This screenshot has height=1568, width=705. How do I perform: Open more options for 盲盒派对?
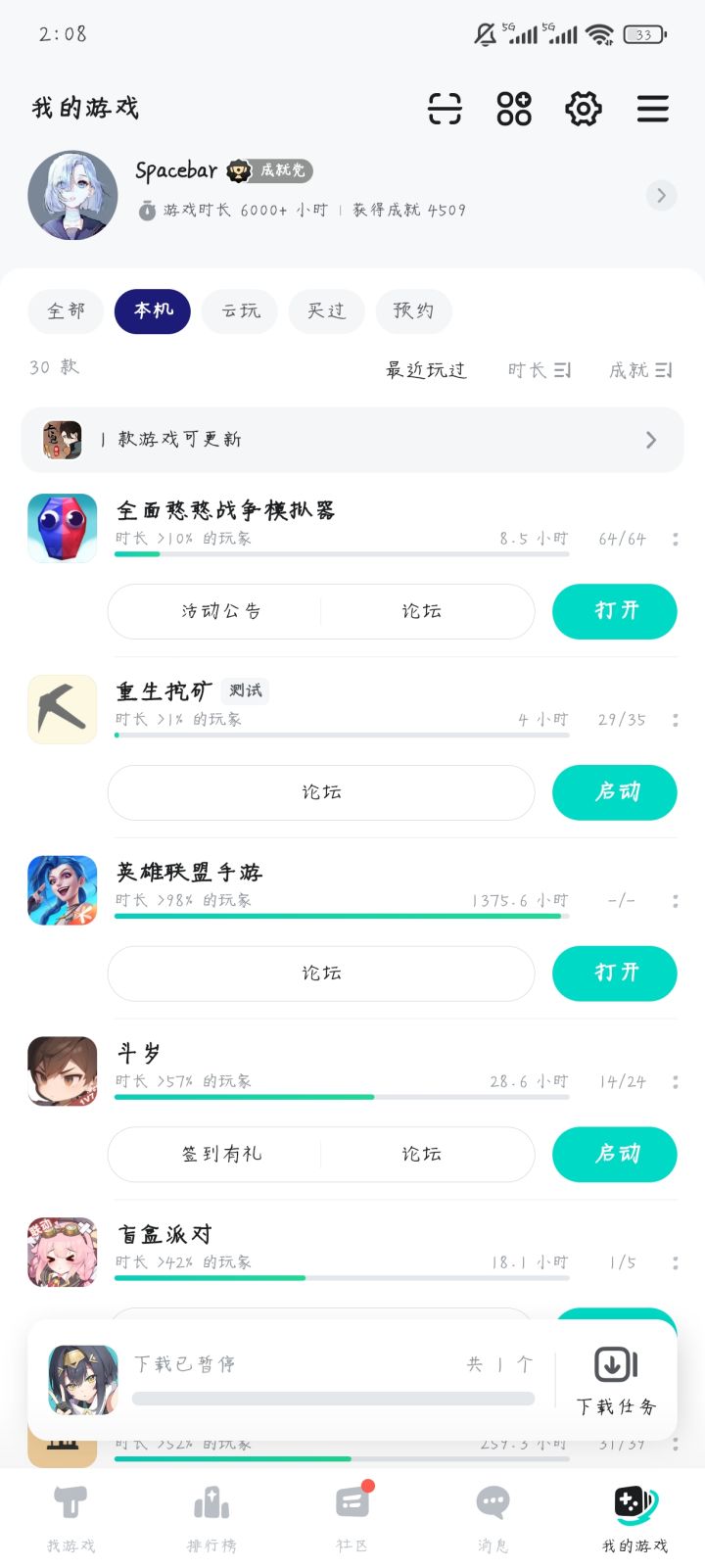pos(676,1263)
